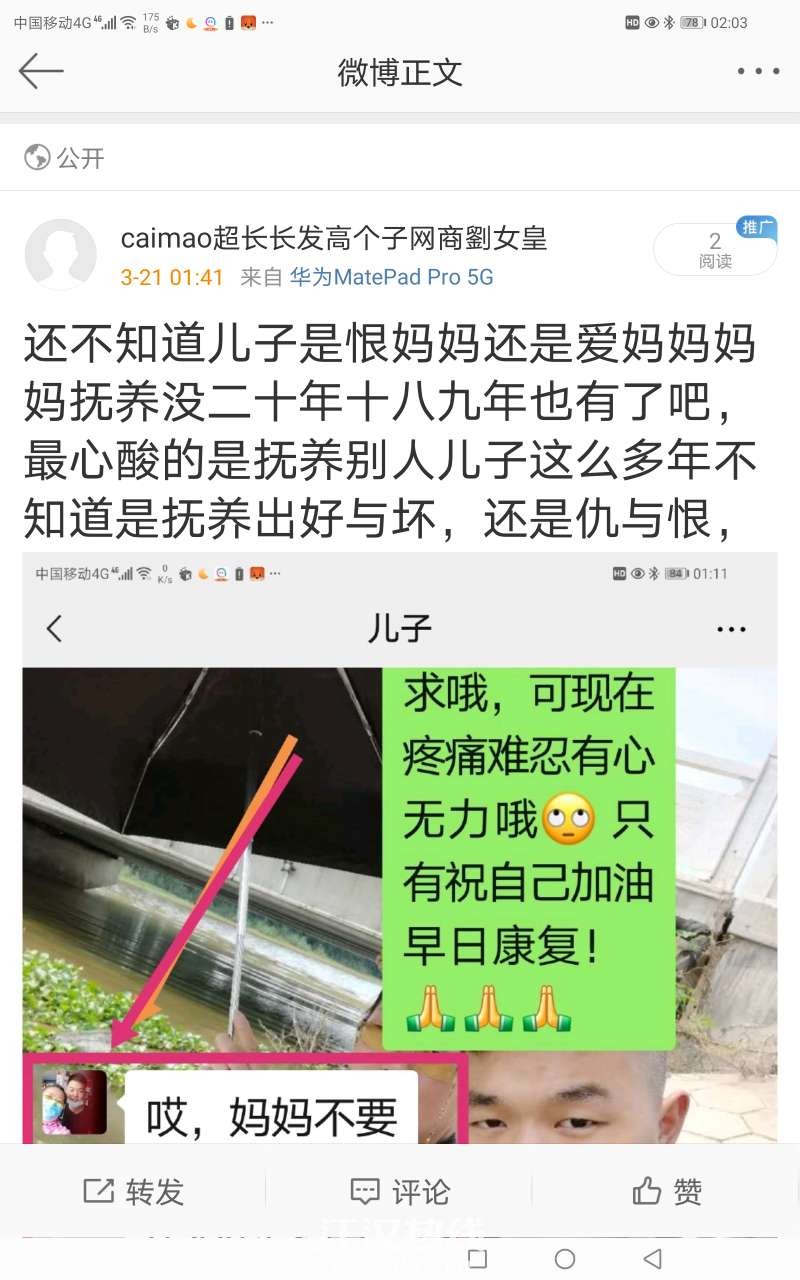Tap the 华为MatePad Pro 5G source link
This screenshot has width=800, height=1280.
(391, 277)
